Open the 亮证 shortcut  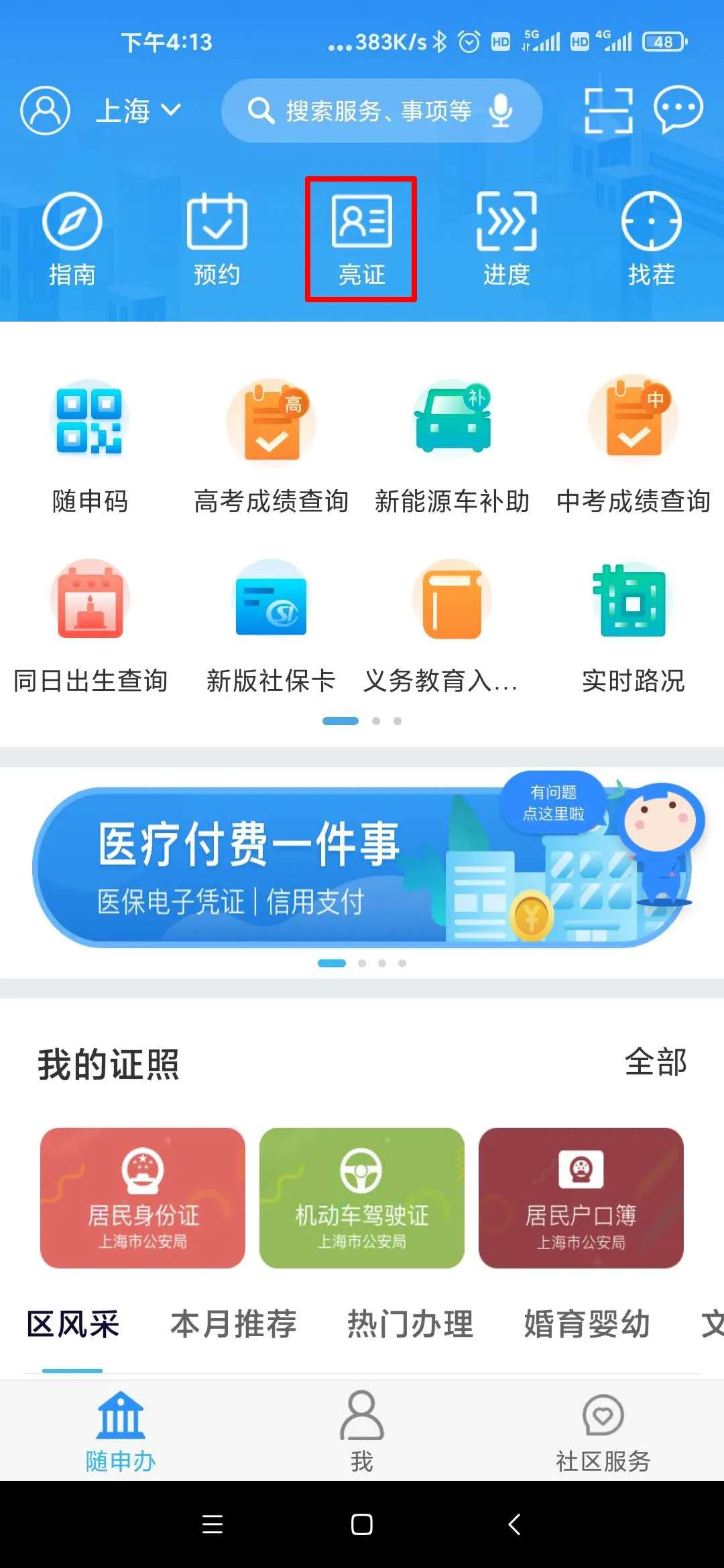(361, 239)
